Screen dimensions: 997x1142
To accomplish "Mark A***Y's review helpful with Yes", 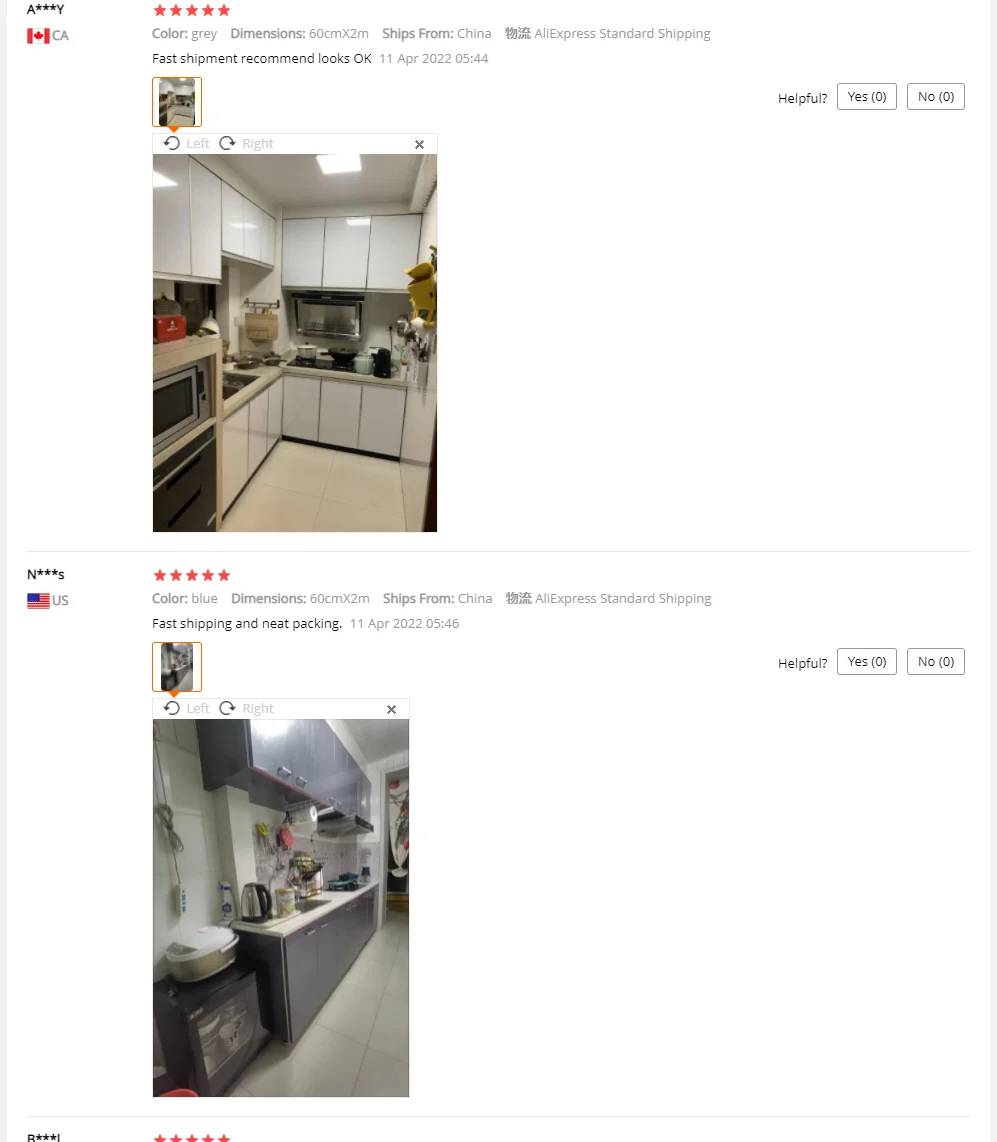I will tap(867, 97).
